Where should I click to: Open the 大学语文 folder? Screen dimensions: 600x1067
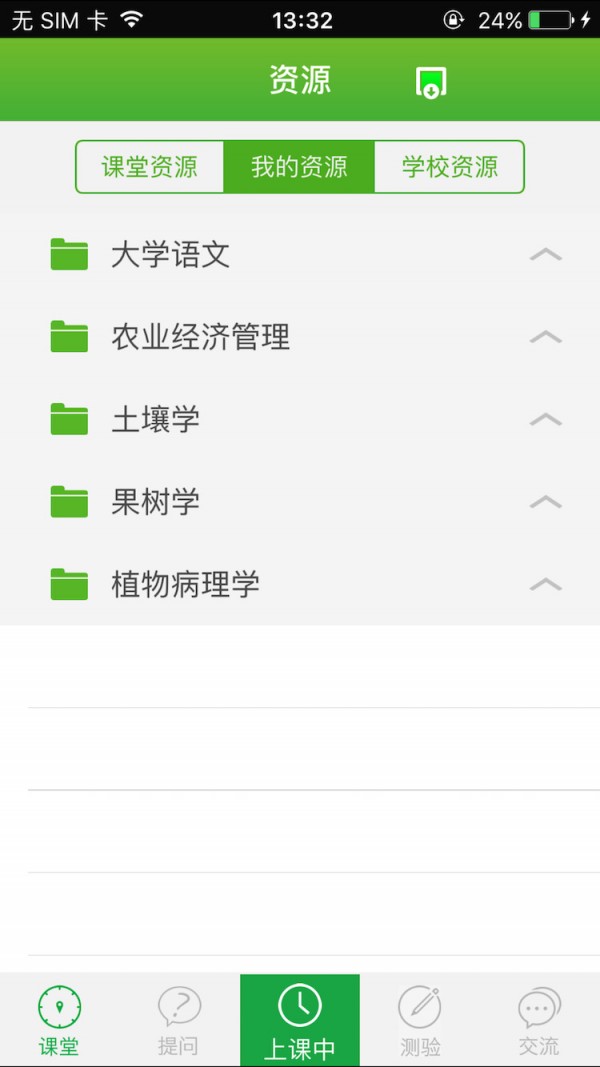pyautogui.click(x=170, y=255)
